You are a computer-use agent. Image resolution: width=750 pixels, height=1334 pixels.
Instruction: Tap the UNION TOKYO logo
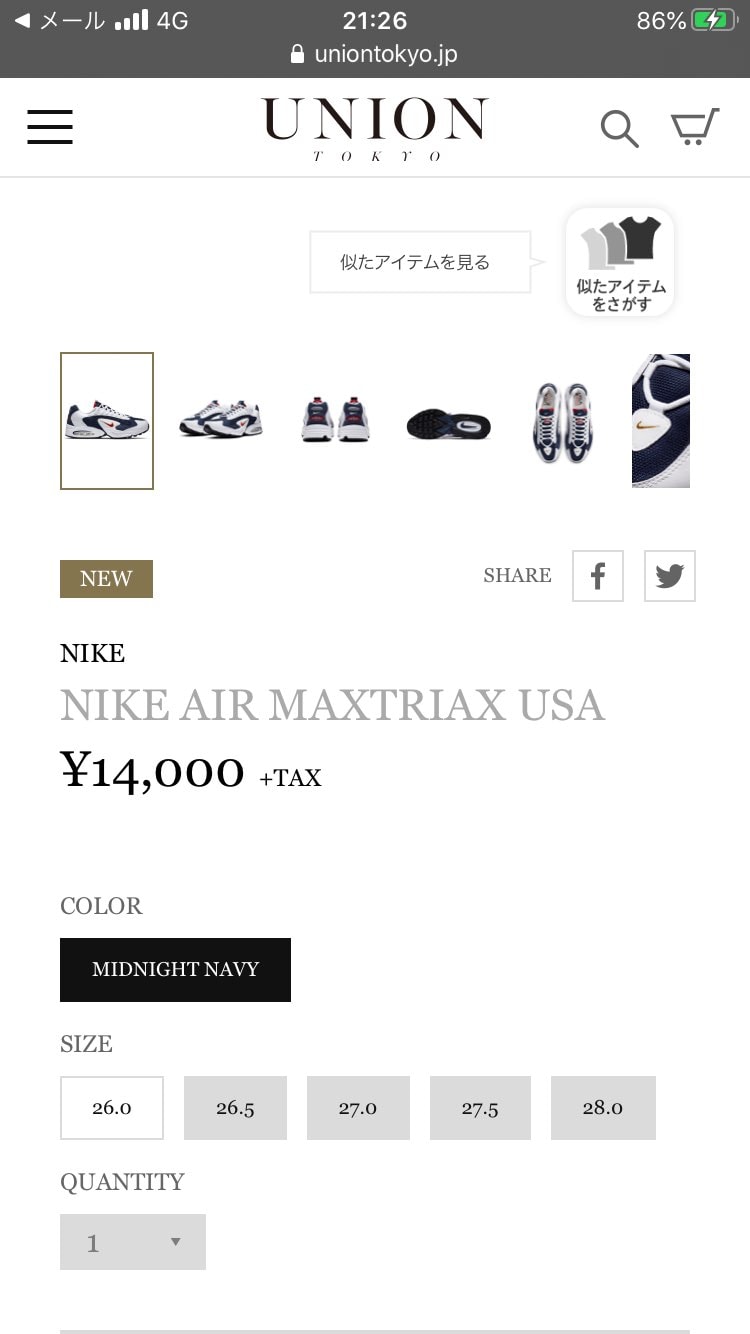(x=374, y=127)
